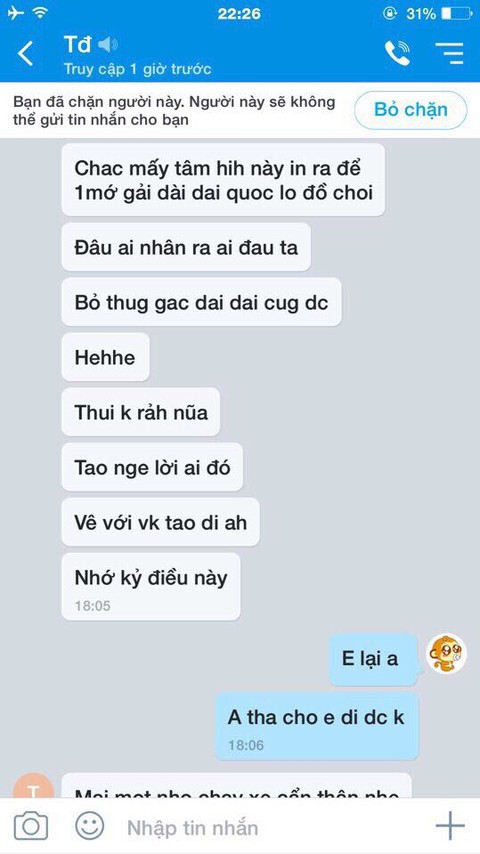This screenshot has width=480, height=854.
Task: Open the emoji sticker picker
Action: 89,826
